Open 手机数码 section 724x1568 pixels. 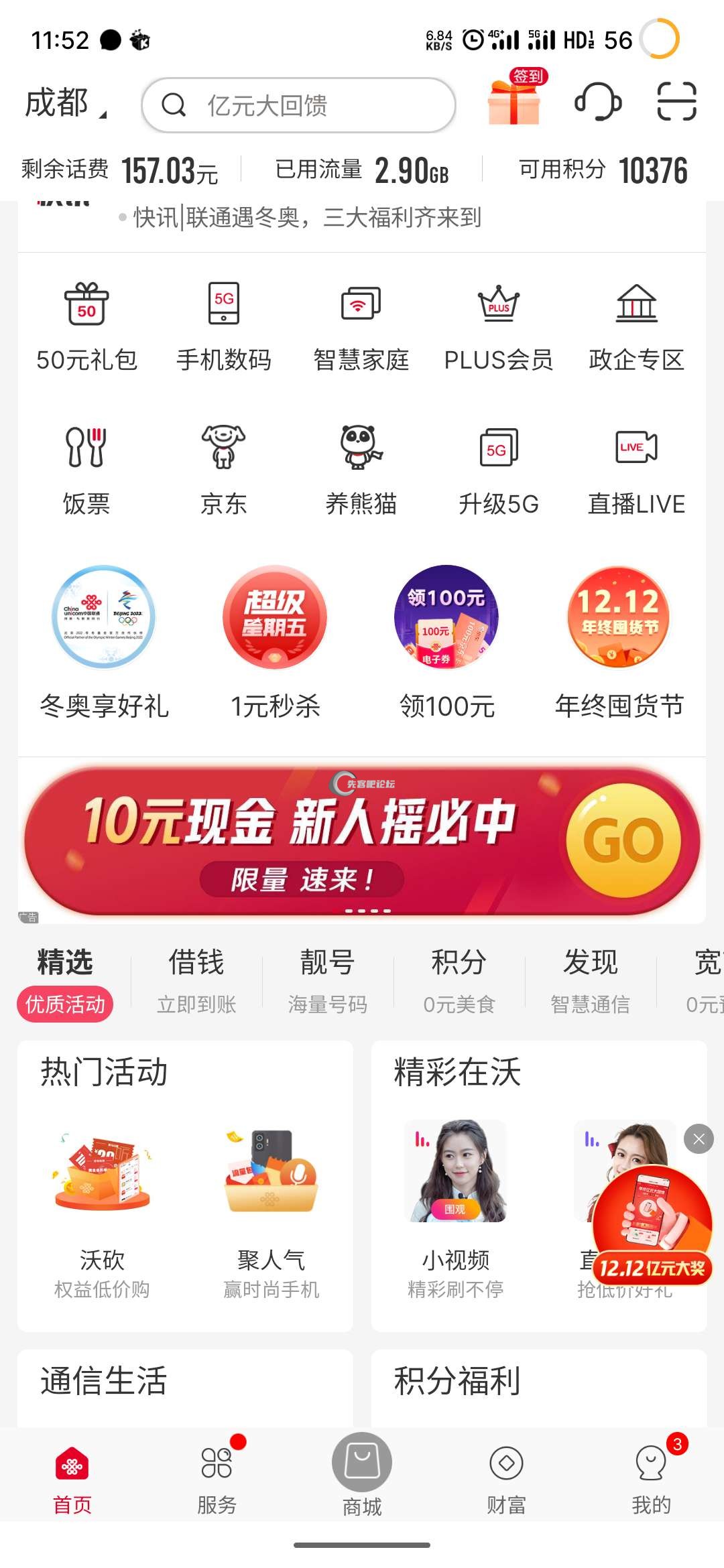[x=224, y=327]
